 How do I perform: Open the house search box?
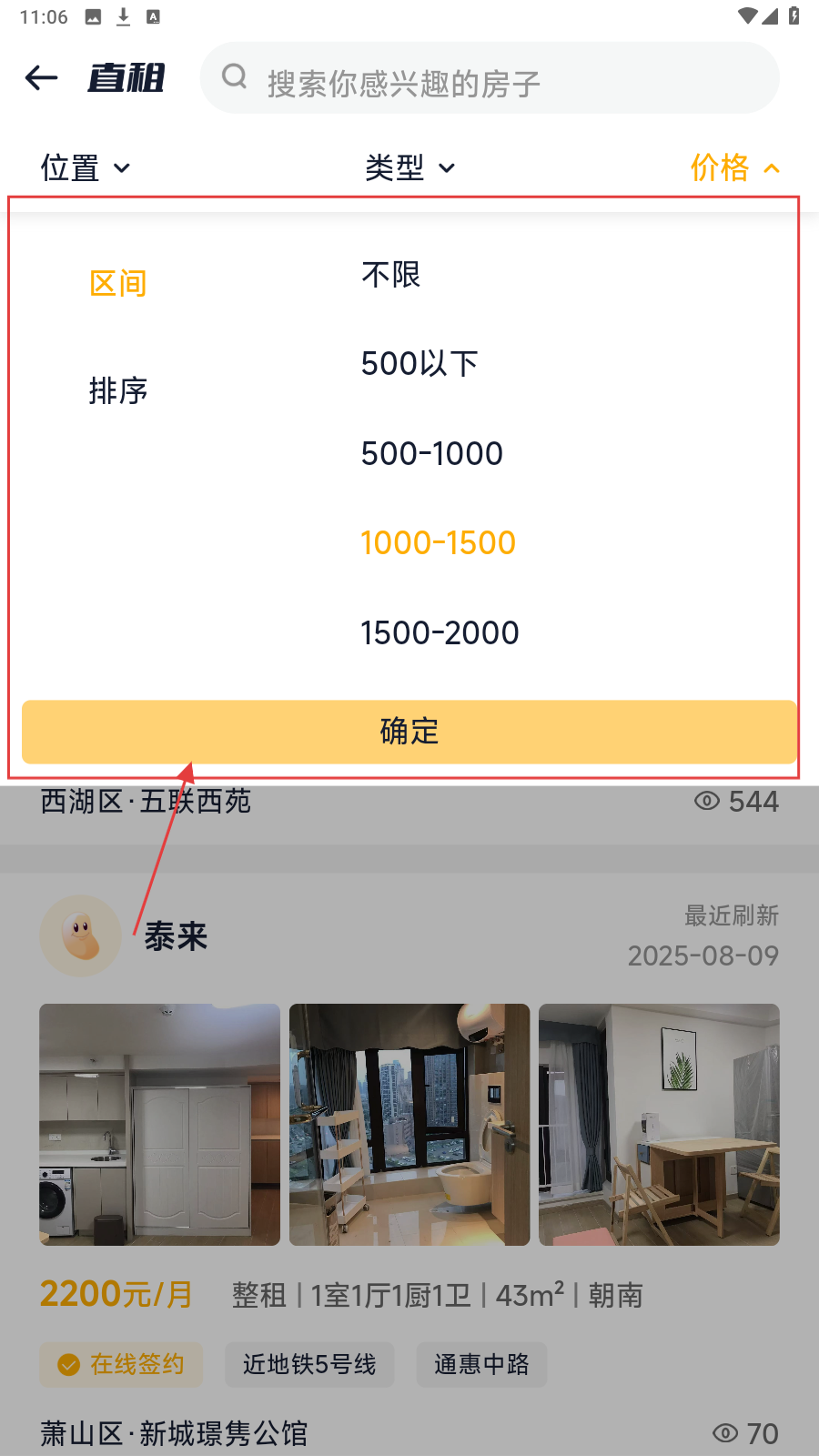[x=490, y=79]
